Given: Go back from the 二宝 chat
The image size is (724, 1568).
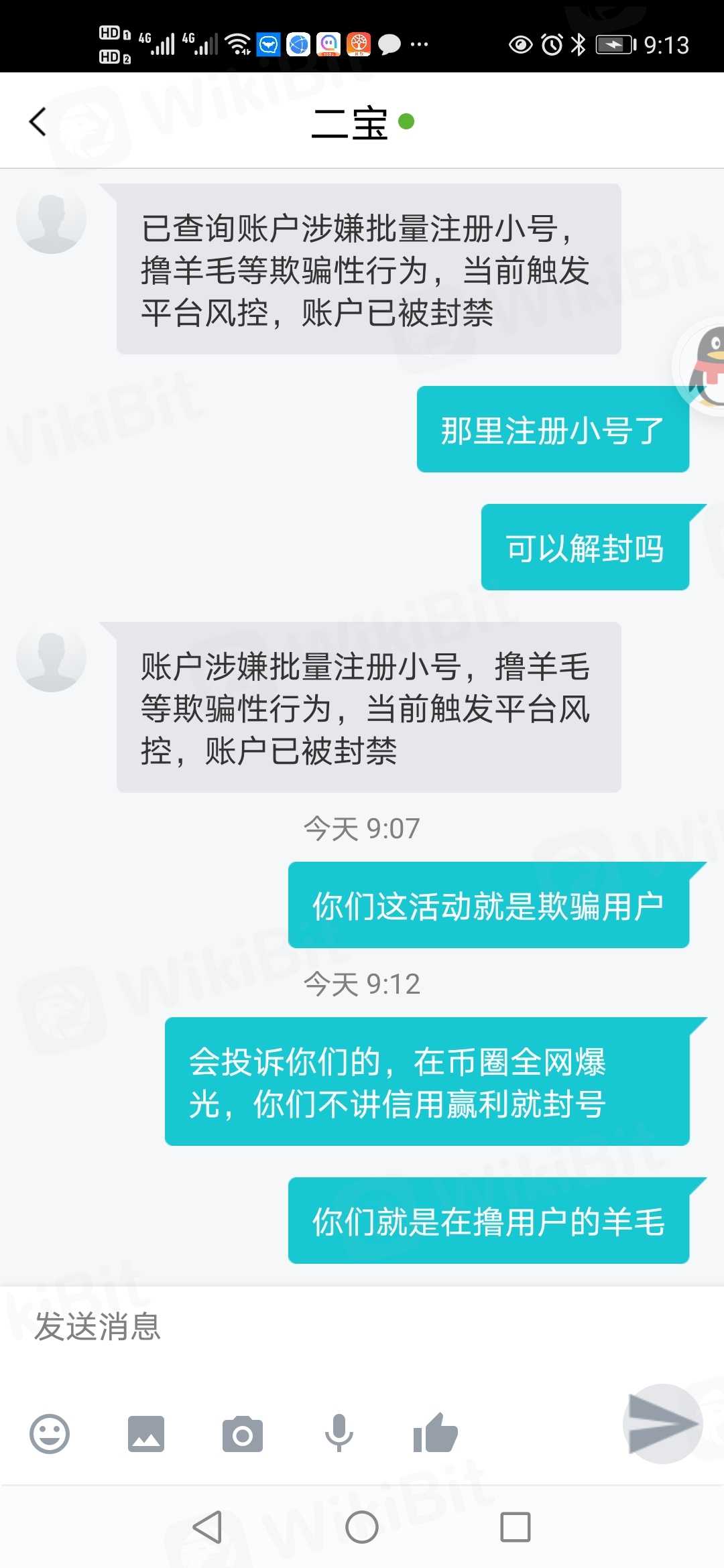Looking at the screenshot, I should [x=38, y=122].
